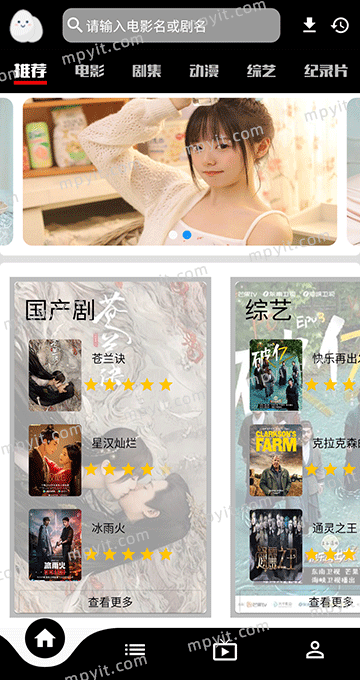The width and height of the screenshot is (360, 680).
Task: Tap the search box for movie names
Action: coord(171,26)
